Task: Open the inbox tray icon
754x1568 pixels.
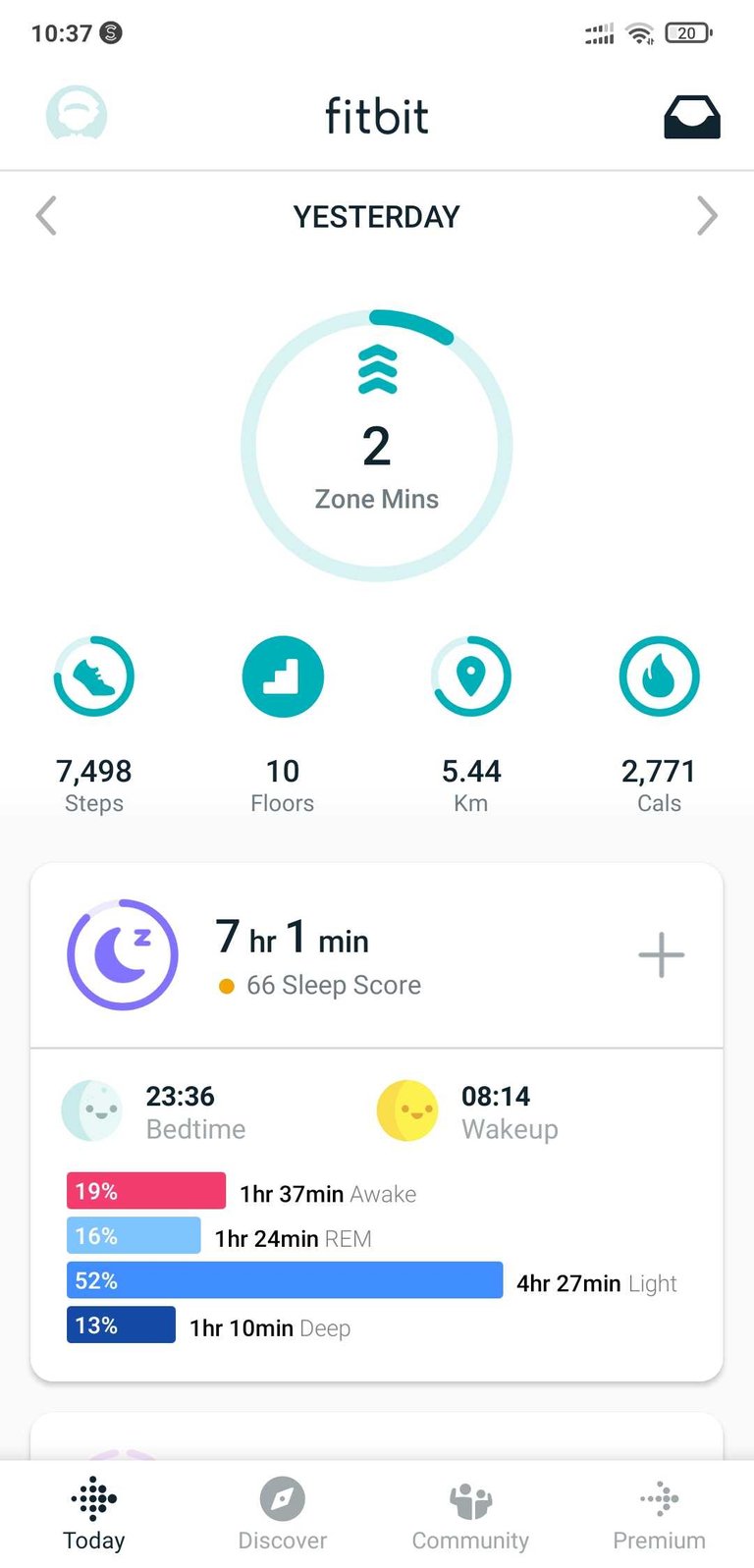Action: click(x=692, y=117)
